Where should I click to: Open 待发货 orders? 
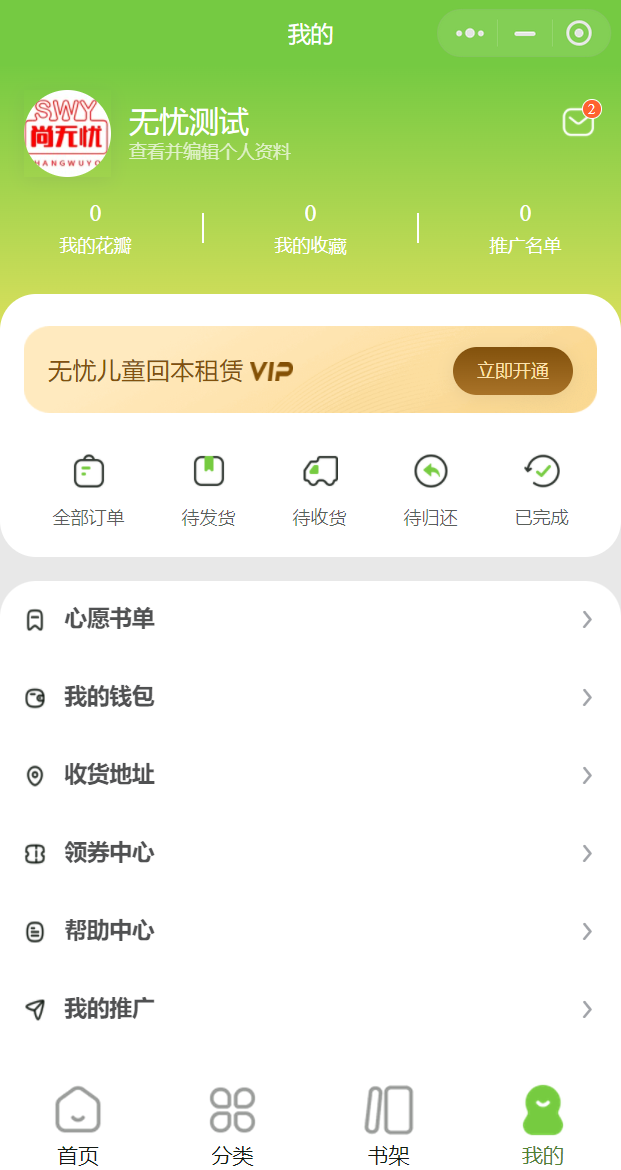[x=209, y=491]
